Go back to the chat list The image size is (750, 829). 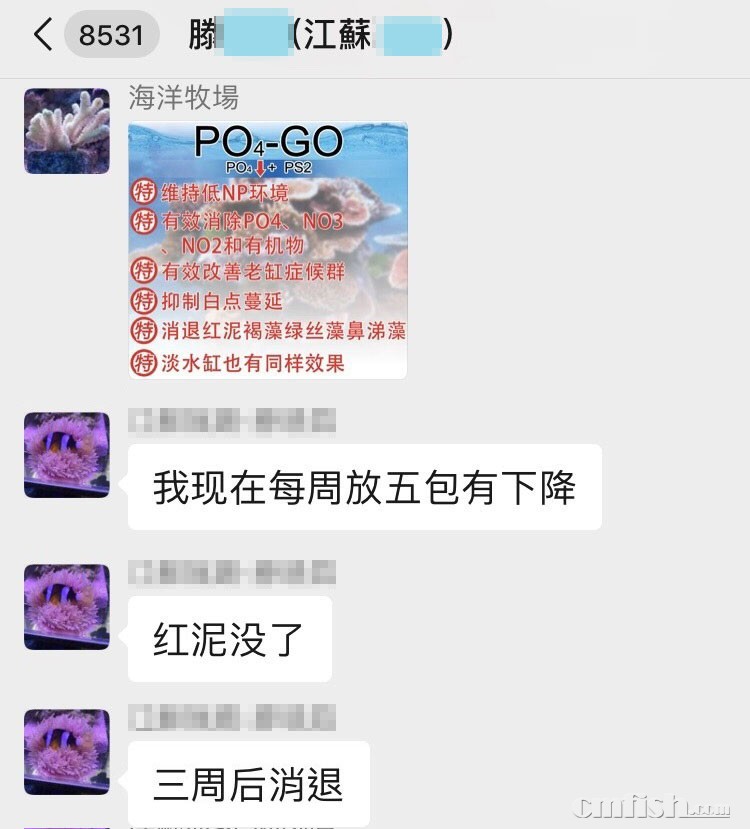[x=42, y=35]
